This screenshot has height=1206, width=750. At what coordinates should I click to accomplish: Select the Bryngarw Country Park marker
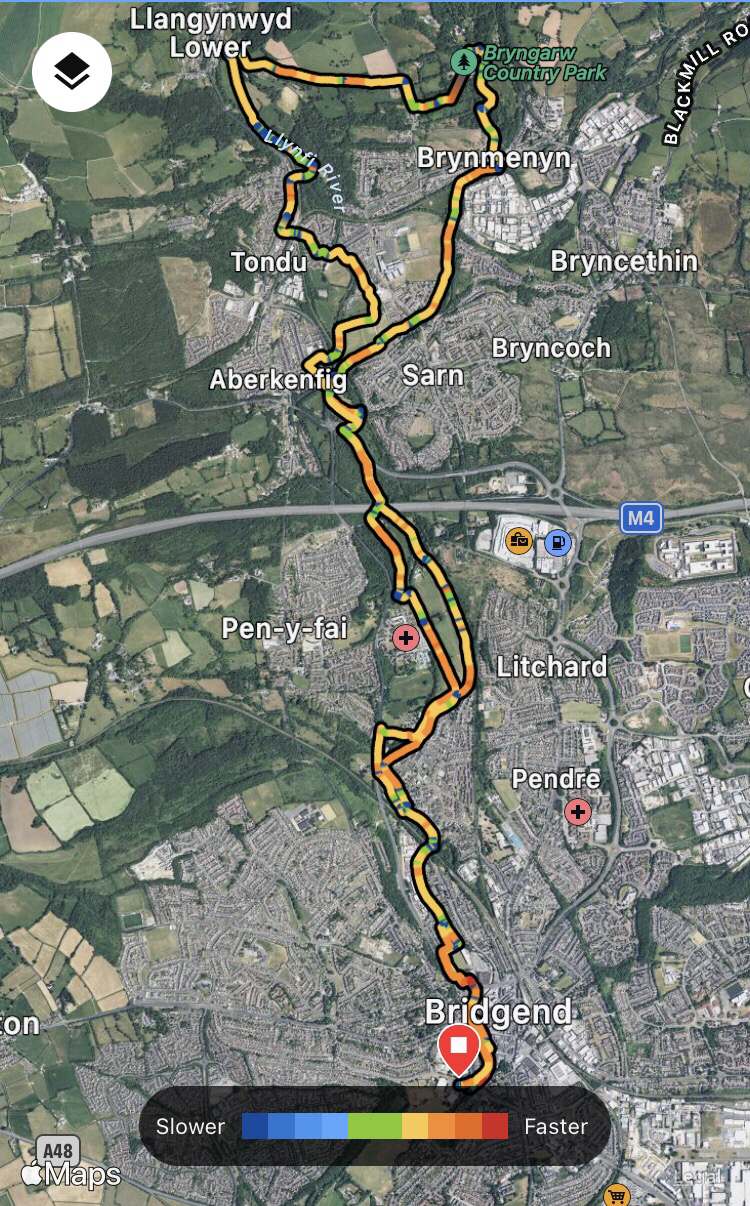point(463,63)
